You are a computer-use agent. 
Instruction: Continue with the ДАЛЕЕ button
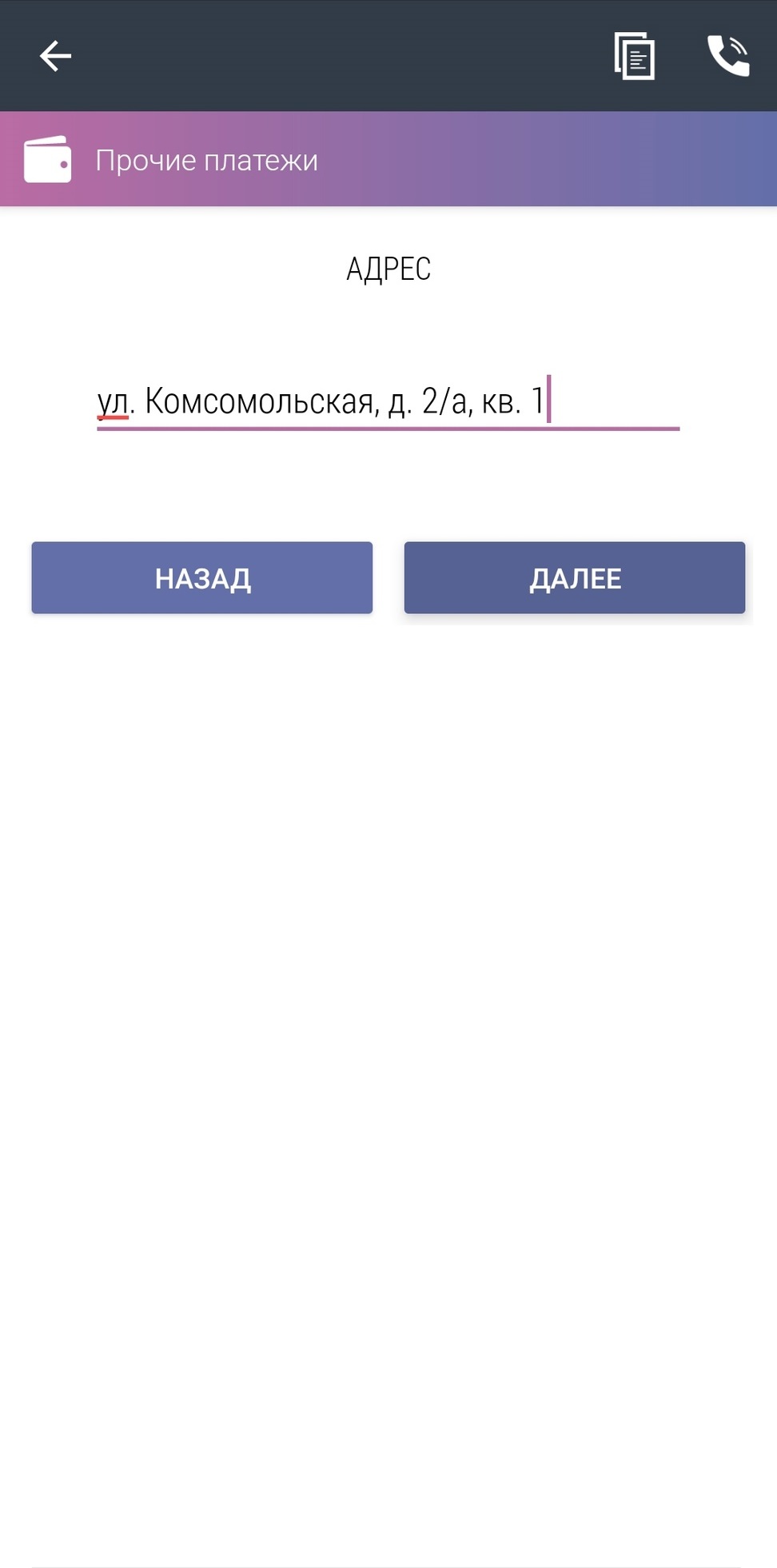pyautogui.click(x=575, y=578)
